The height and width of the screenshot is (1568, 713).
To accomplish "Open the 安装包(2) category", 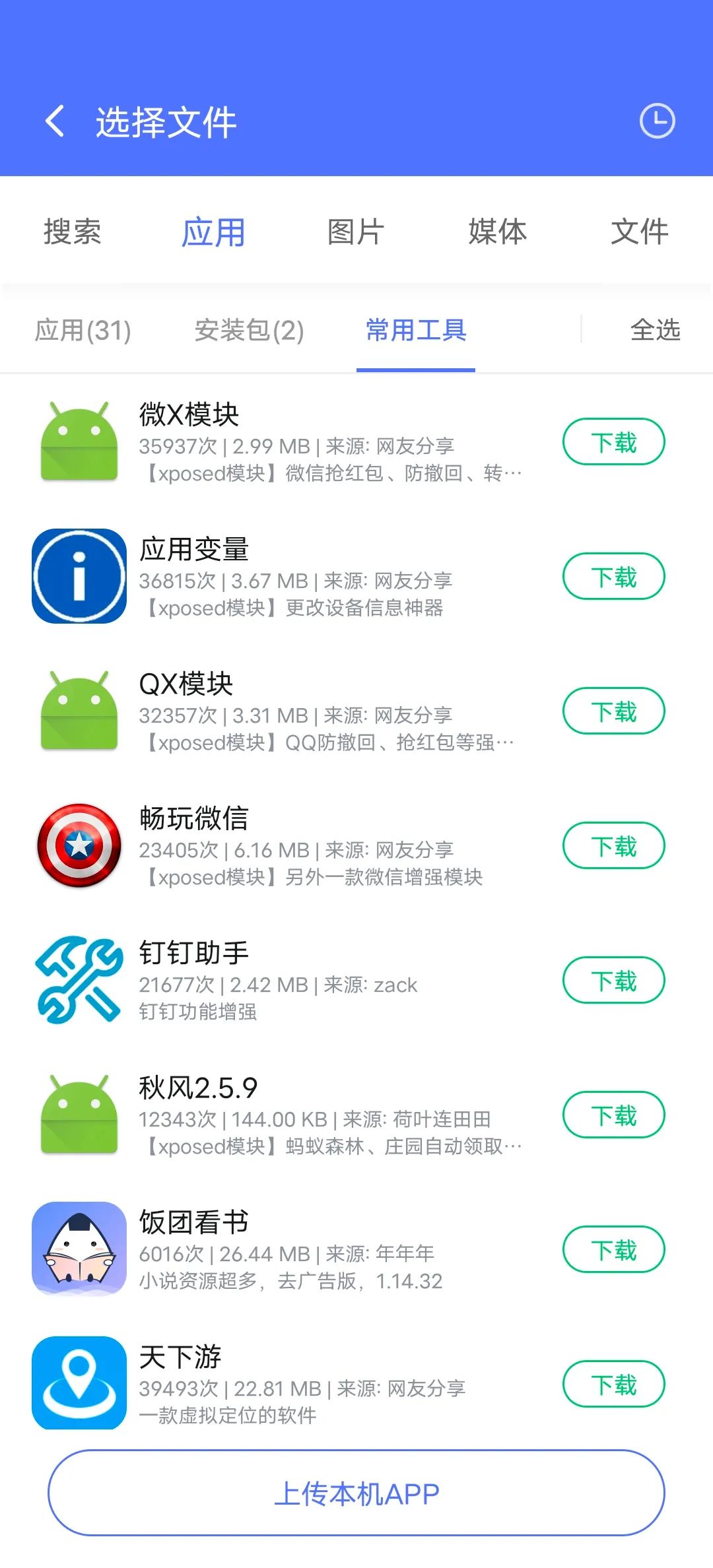I will [248, 331].
